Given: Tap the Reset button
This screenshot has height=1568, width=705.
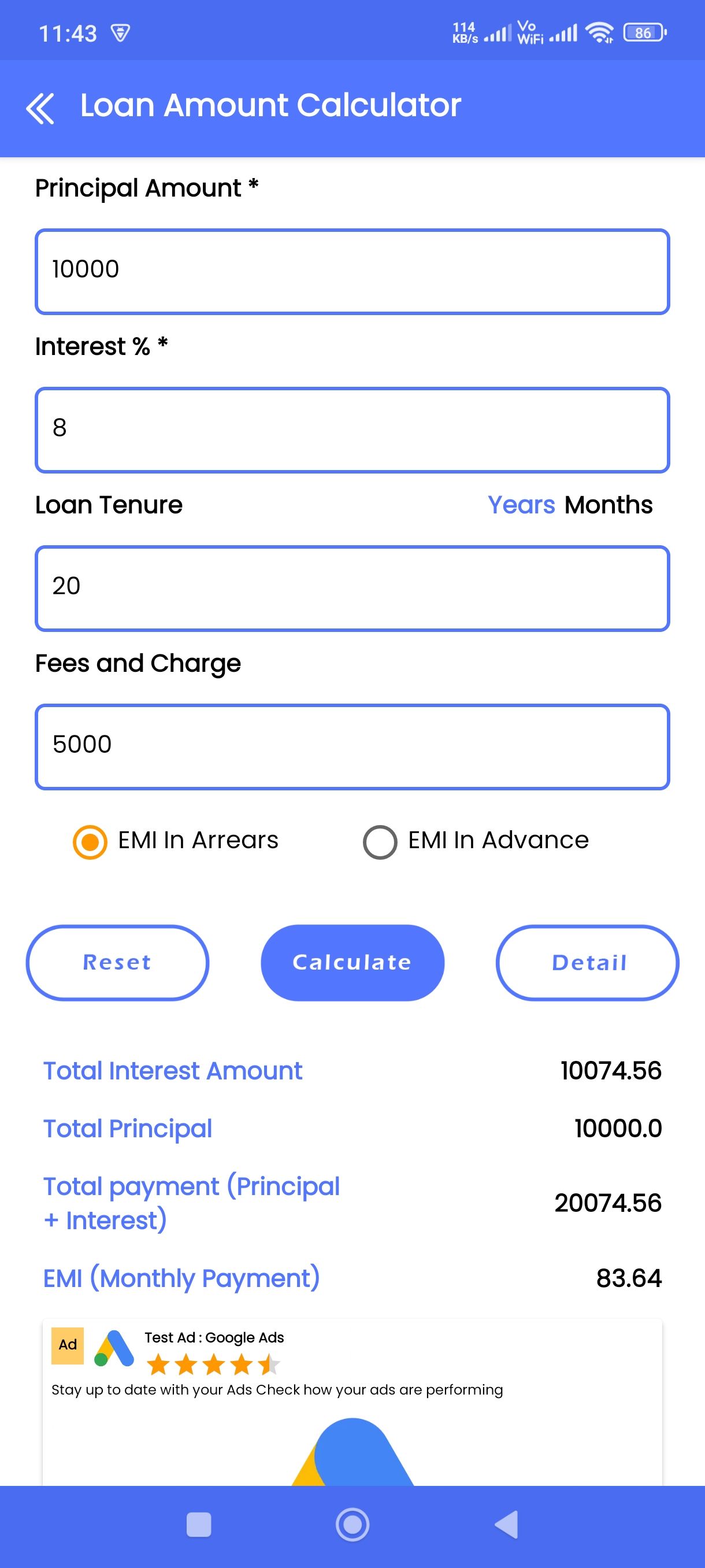Looking at the screenshot, I should [117, 962].
